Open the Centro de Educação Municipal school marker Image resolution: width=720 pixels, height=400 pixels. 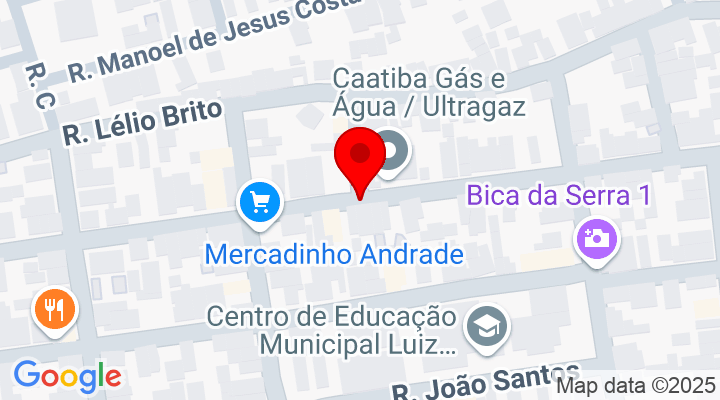pos(487,326)
